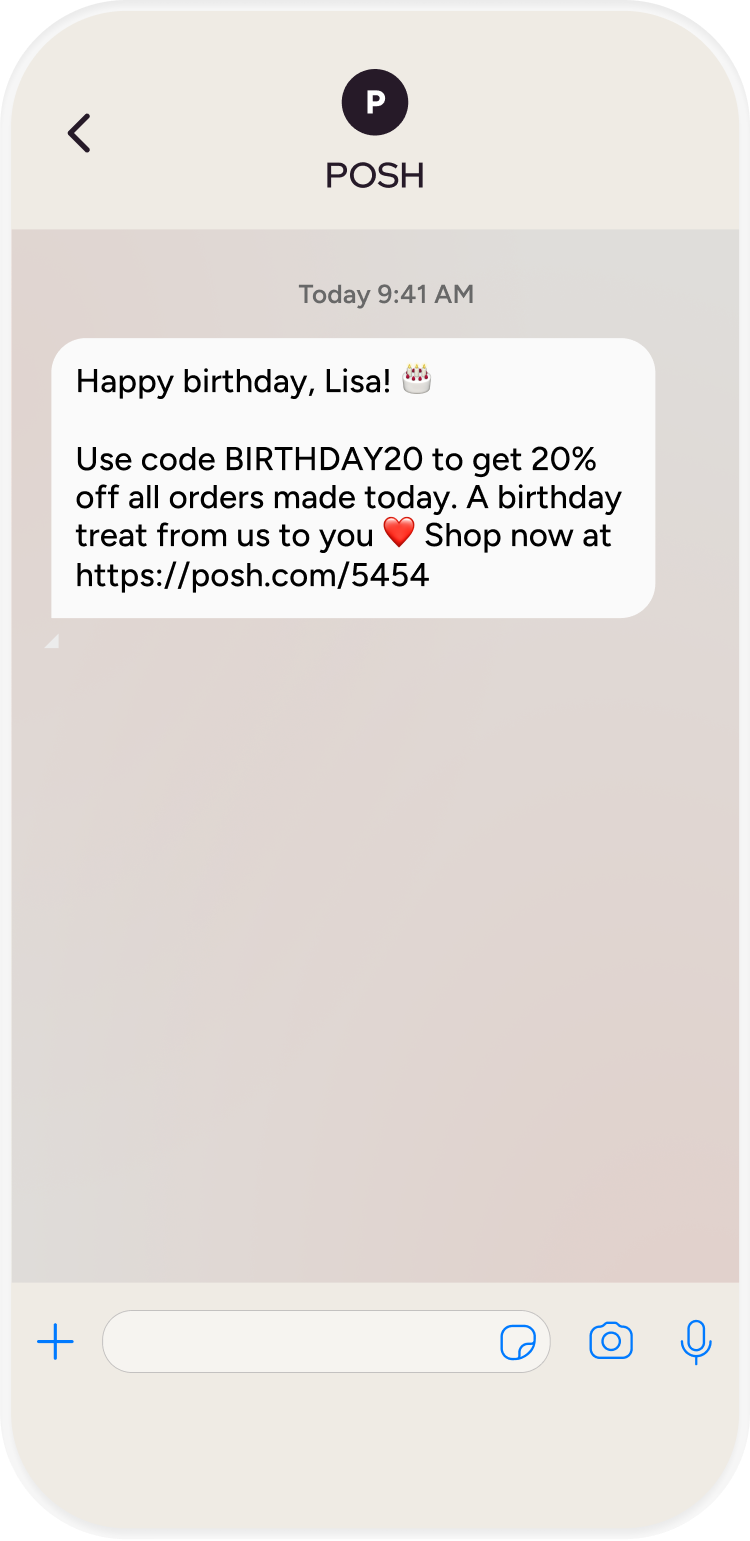Image resolution: width=750 pixels, height=1541 pixels.
Task: Tap the plus attachment icon
Action: click(x=56, y=1341)
